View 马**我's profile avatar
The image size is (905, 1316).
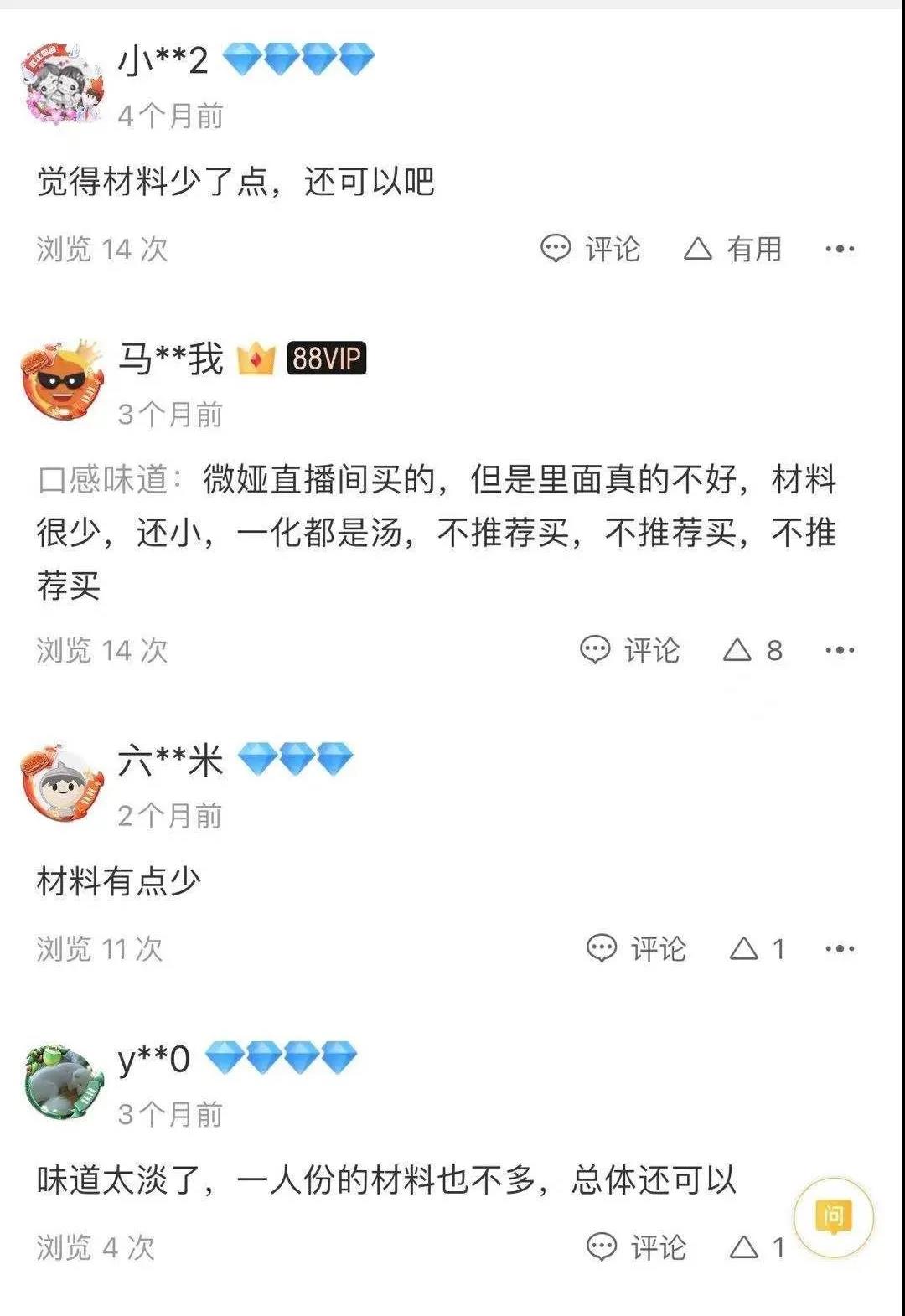tap(63, 382)
